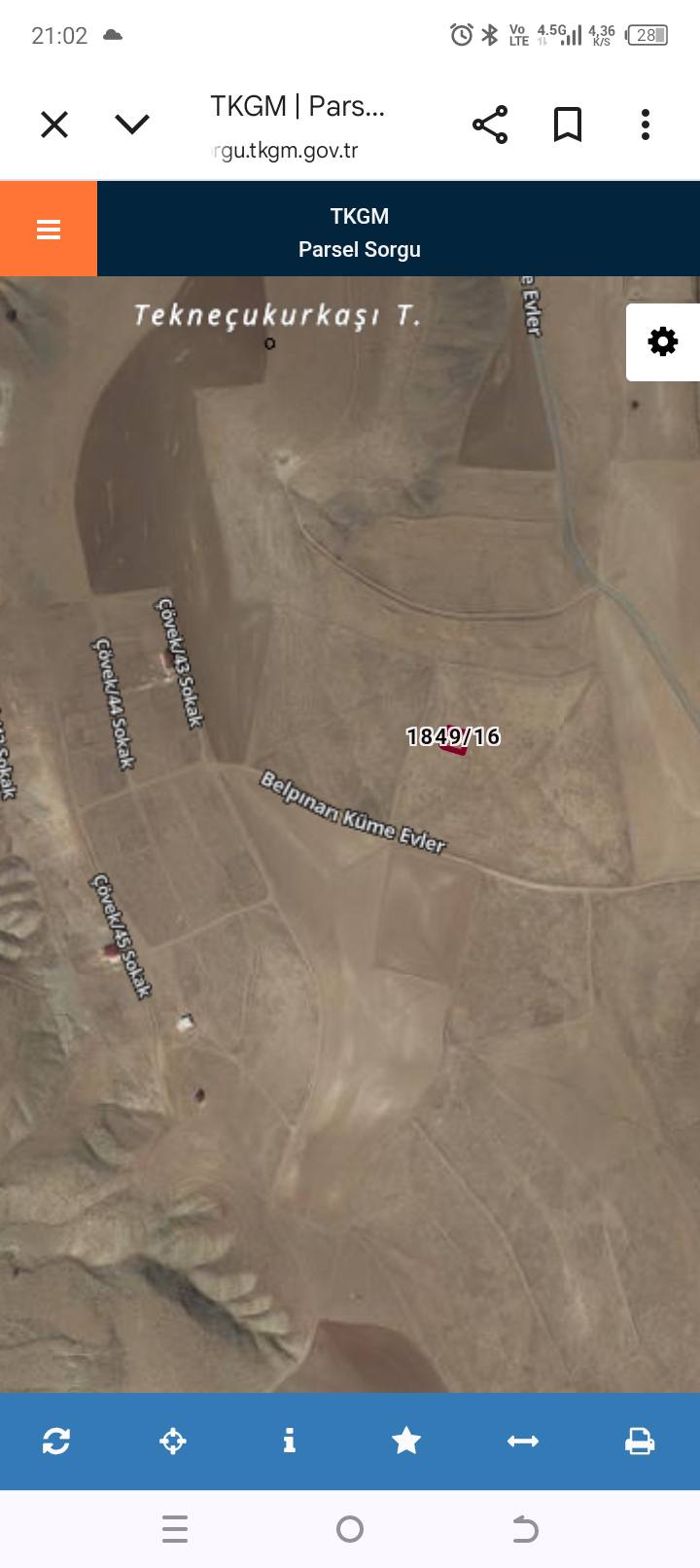This screenshot has width=700, height=1568.
Task: Go to the home screen
Action: coord(350,1530)
